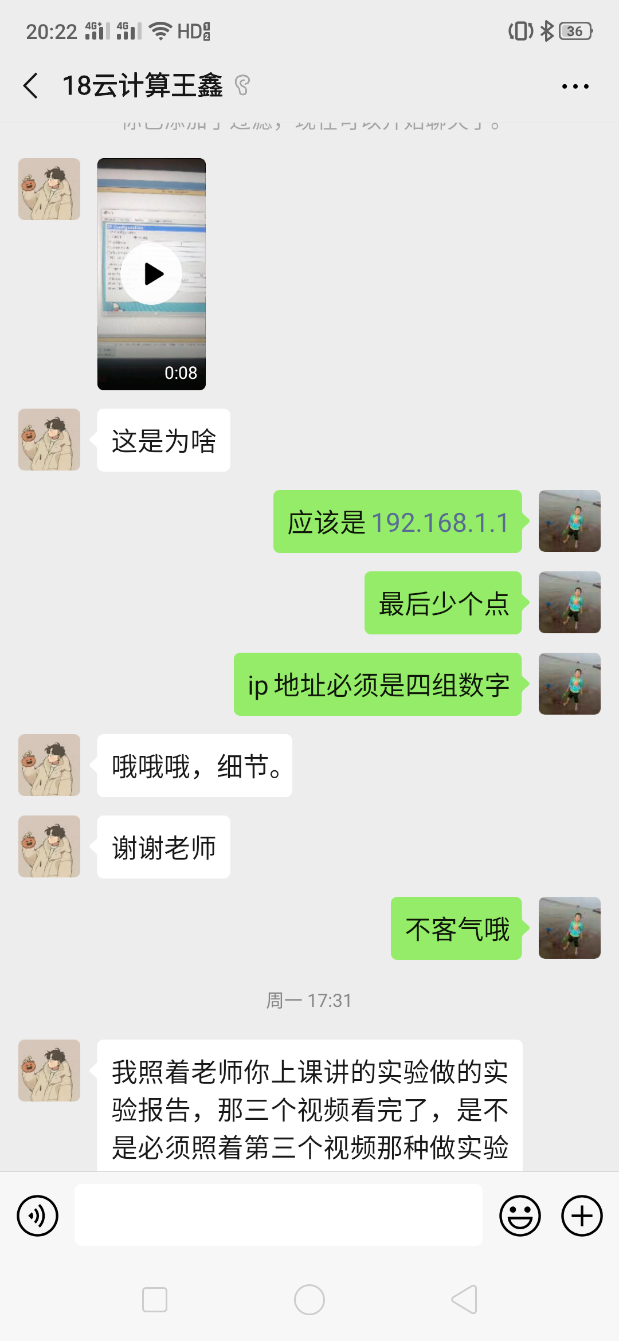Viewport: 619px width, 1341px height.
Task: Open the plus attachments panel
Action: (x=582, y=1216)
